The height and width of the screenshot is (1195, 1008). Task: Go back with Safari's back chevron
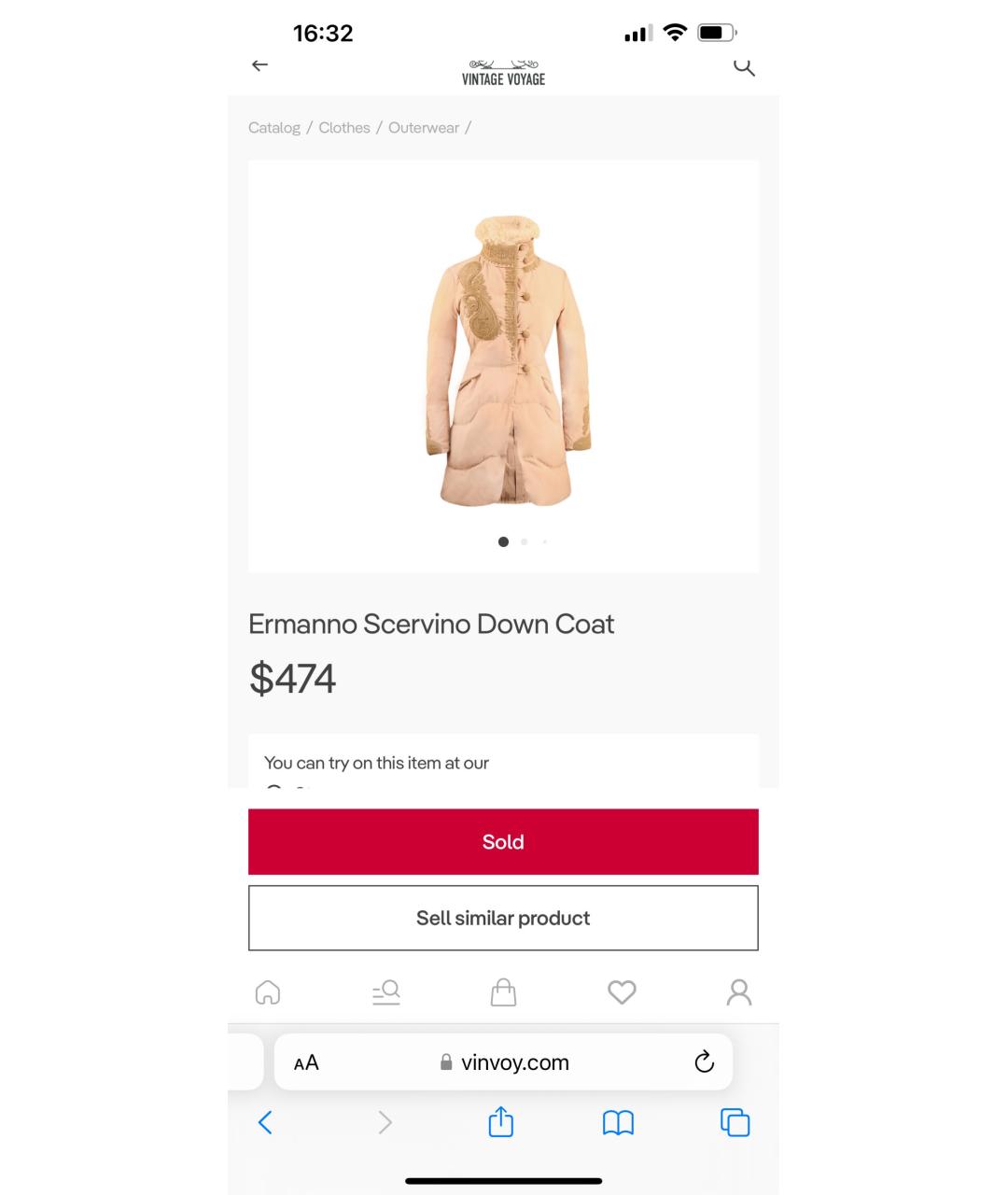pyautogui.click(x=265, y=1122)
